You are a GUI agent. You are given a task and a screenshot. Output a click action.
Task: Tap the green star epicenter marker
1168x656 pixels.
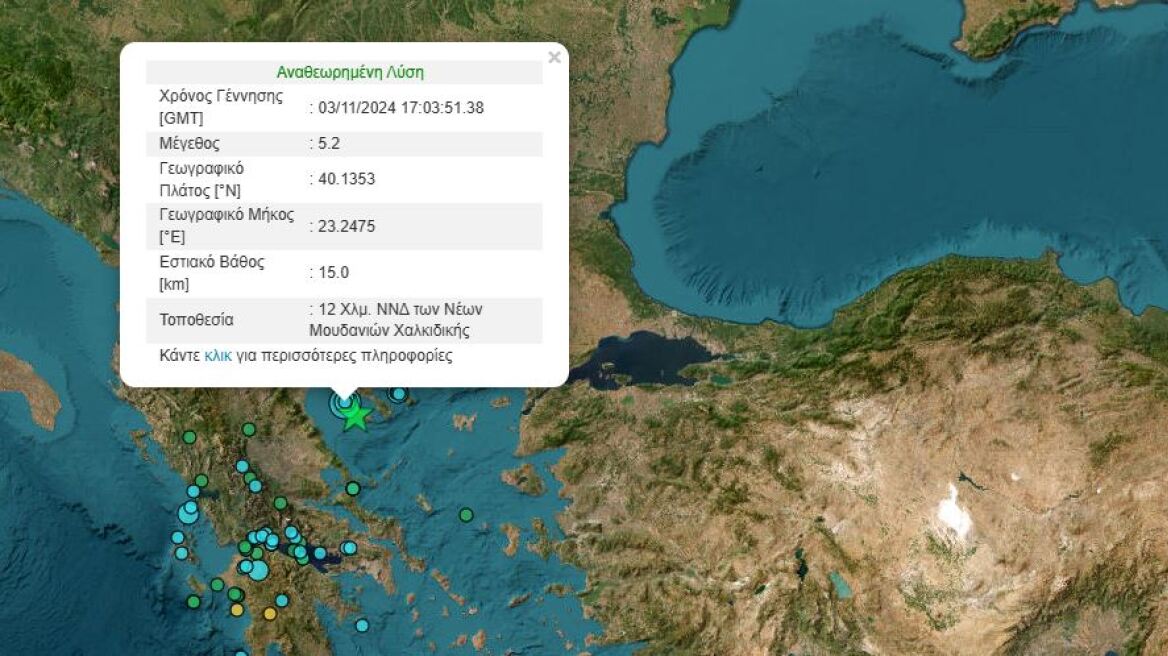click(x=355, y=414)
